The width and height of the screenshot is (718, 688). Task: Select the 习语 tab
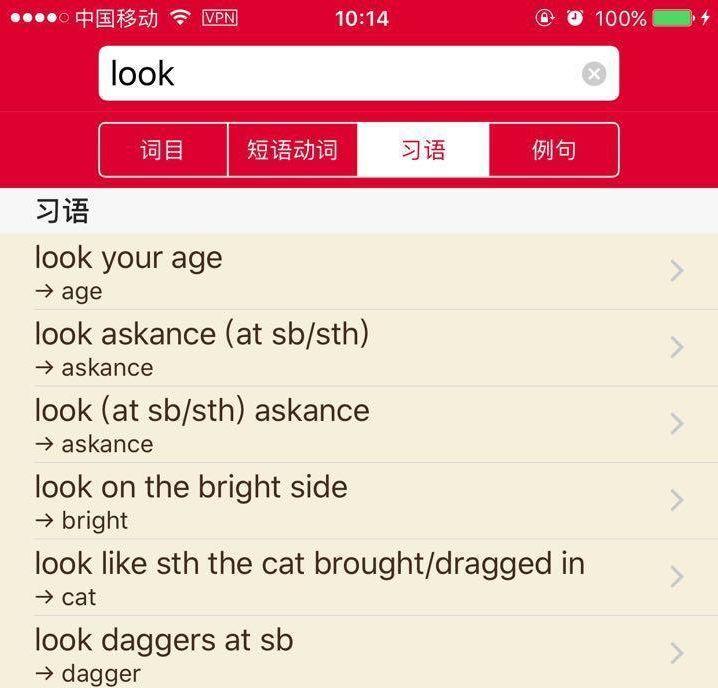(423, 150)
